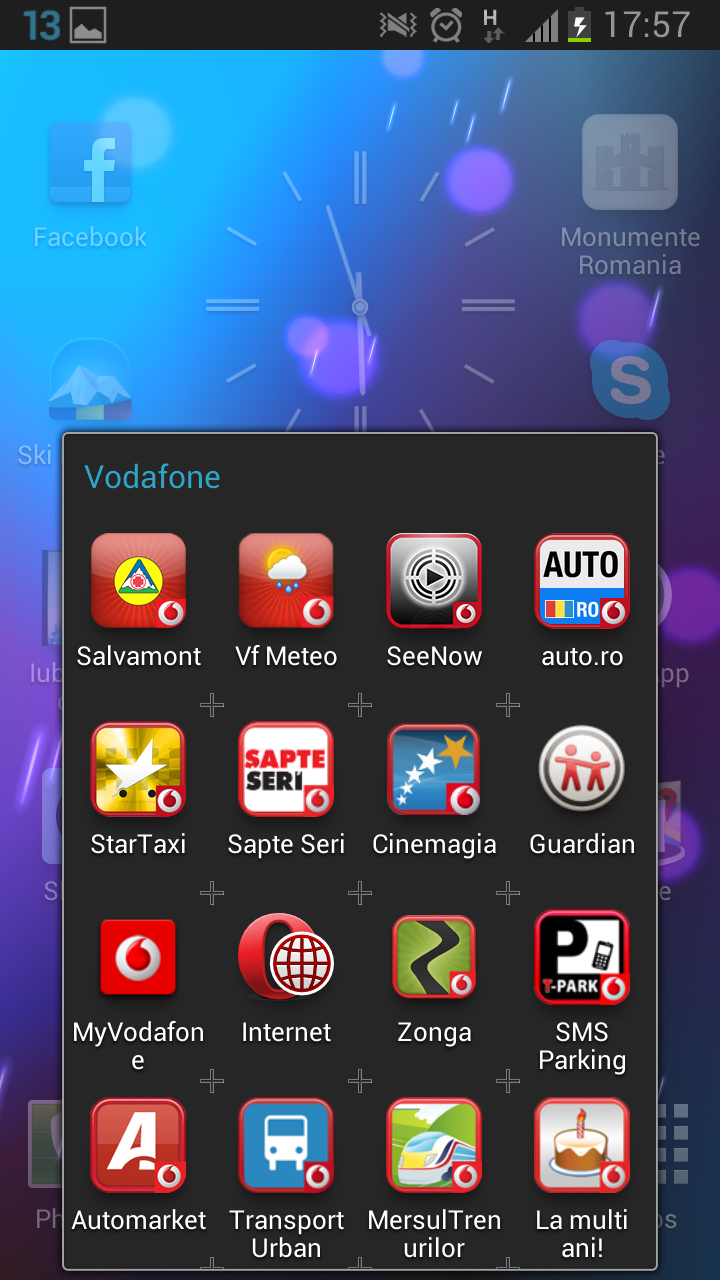Launch Automarket app

pos(138,1145)
